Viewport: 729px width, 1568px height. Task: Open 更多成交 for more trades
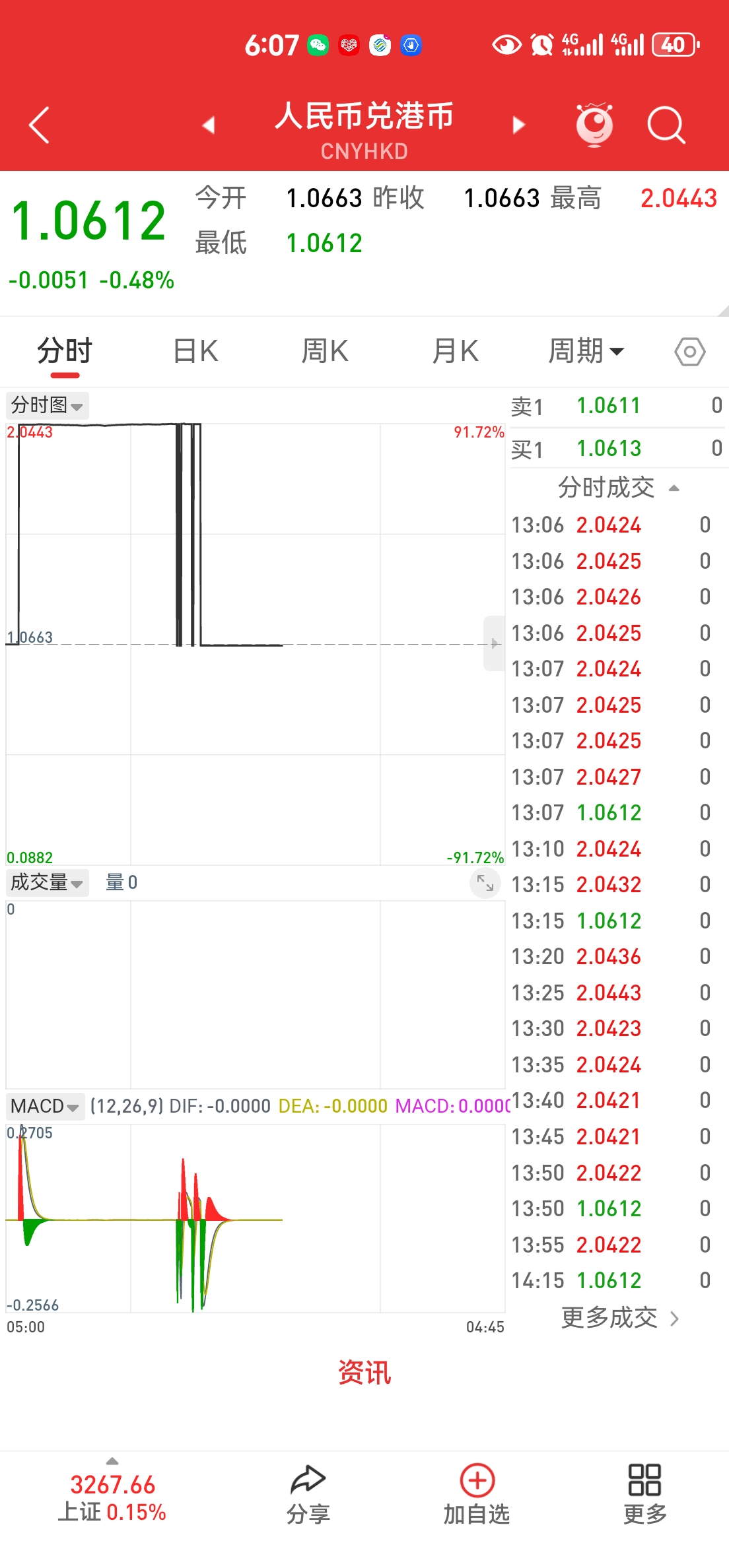coord(619,1318)
